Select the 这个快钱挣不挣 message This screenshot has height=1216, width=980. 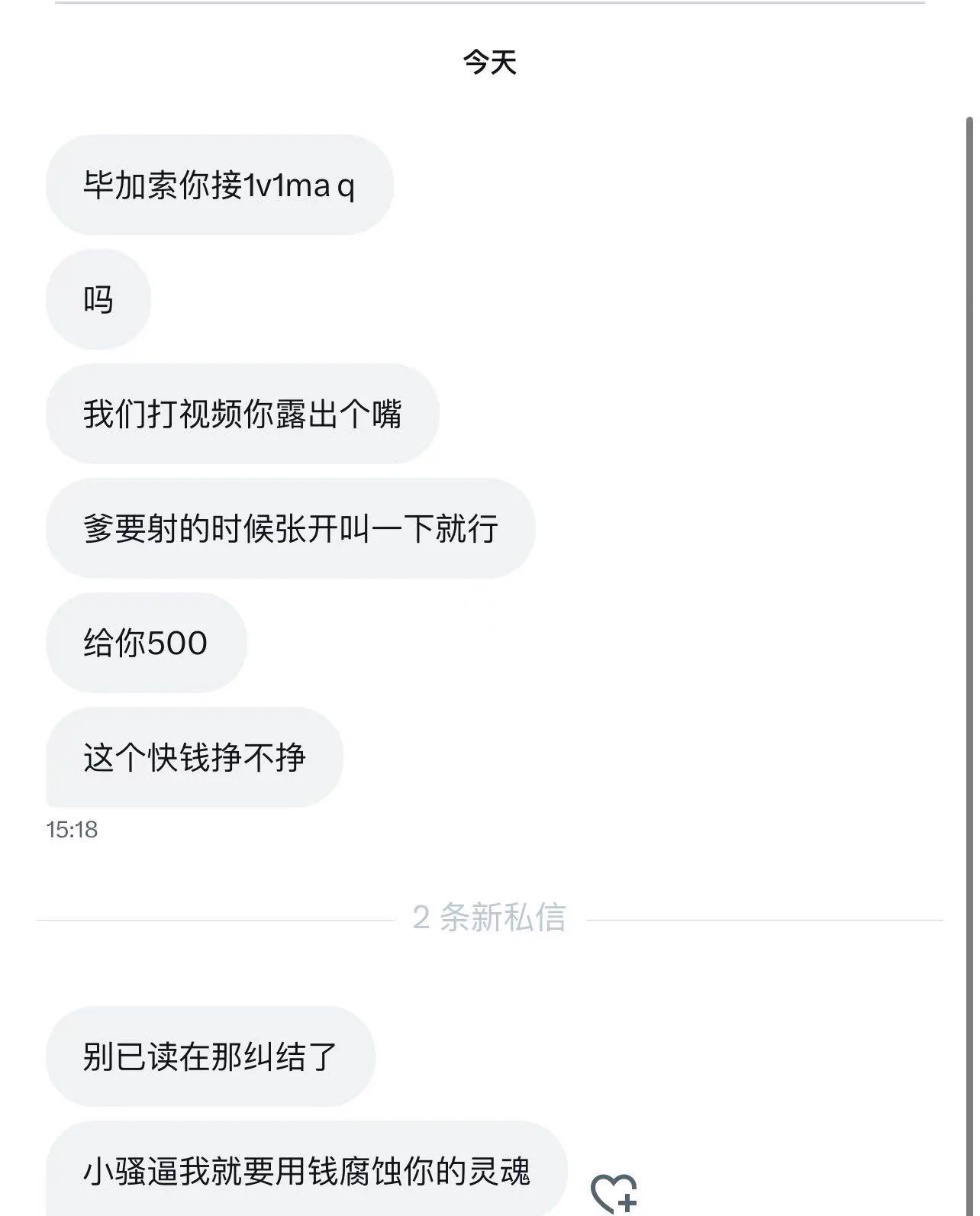click(194, 756)
